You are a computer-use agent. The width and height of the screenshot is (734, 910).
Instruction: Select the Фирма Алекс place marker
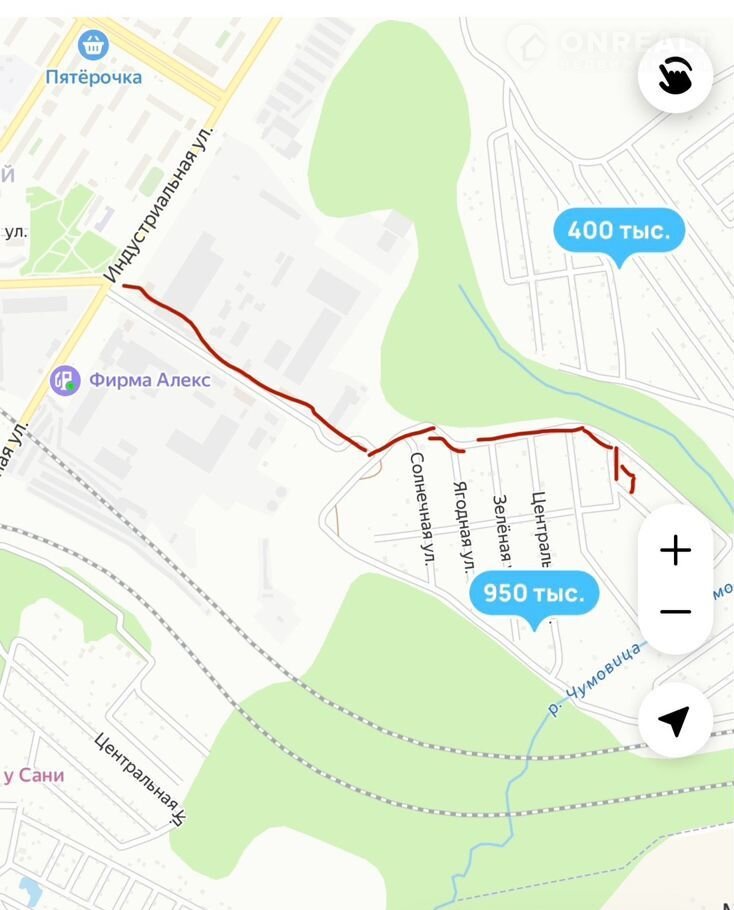(x=66, y=380)
